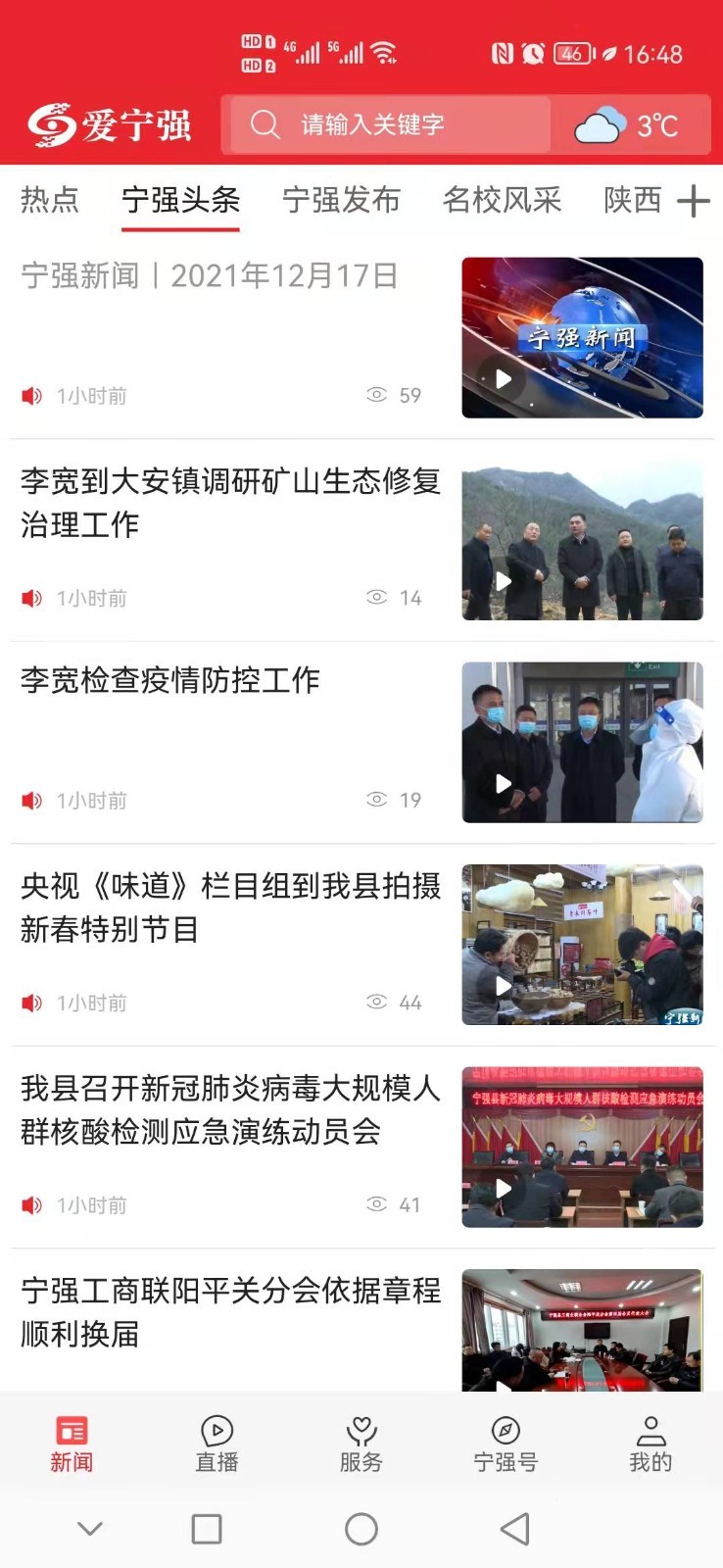
Task: Tap the keyword search field
Action: (387, 124)
